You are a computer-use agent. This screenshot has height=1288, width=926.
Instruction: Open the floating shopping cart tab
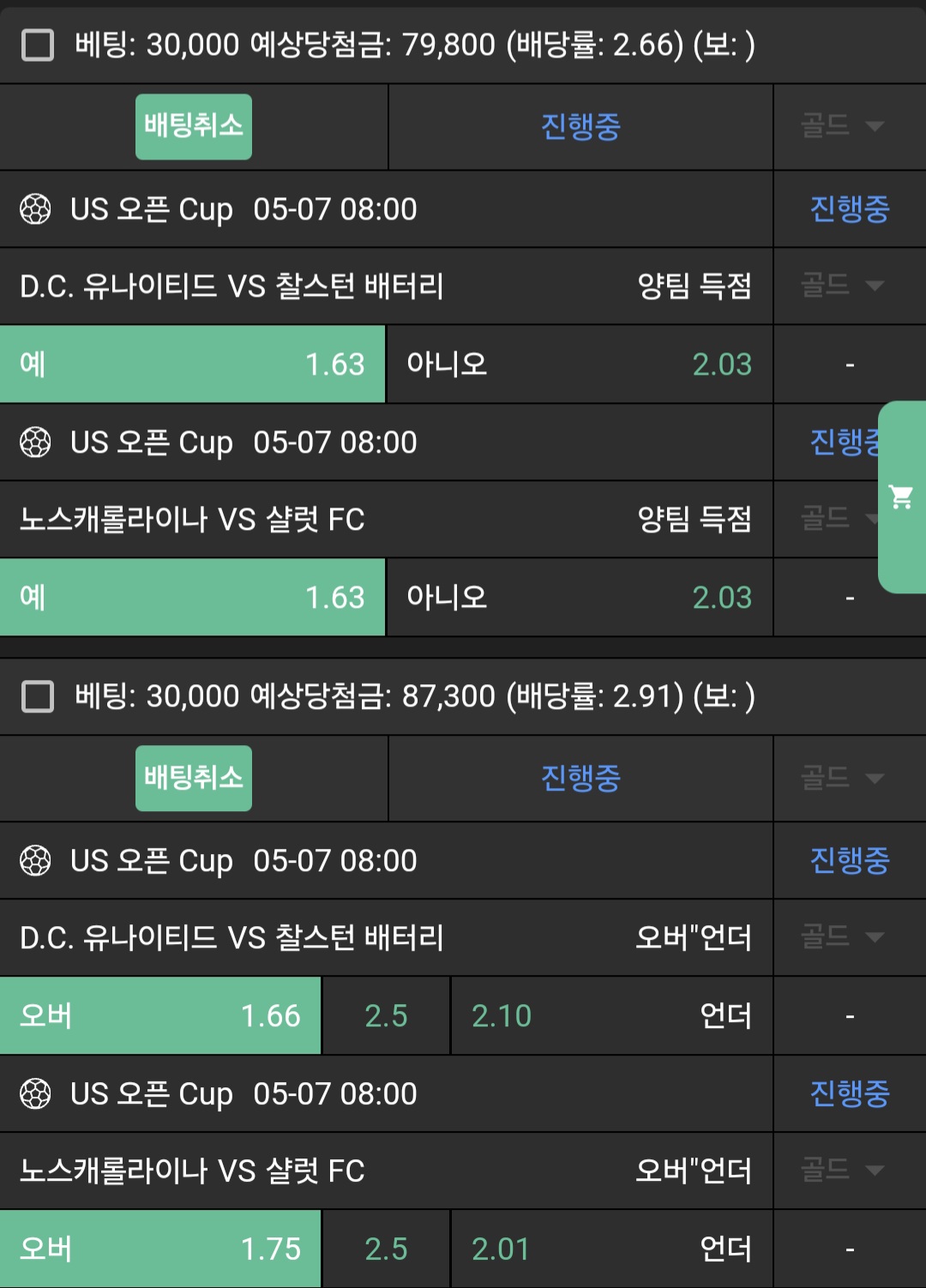[x=901, y=497]
